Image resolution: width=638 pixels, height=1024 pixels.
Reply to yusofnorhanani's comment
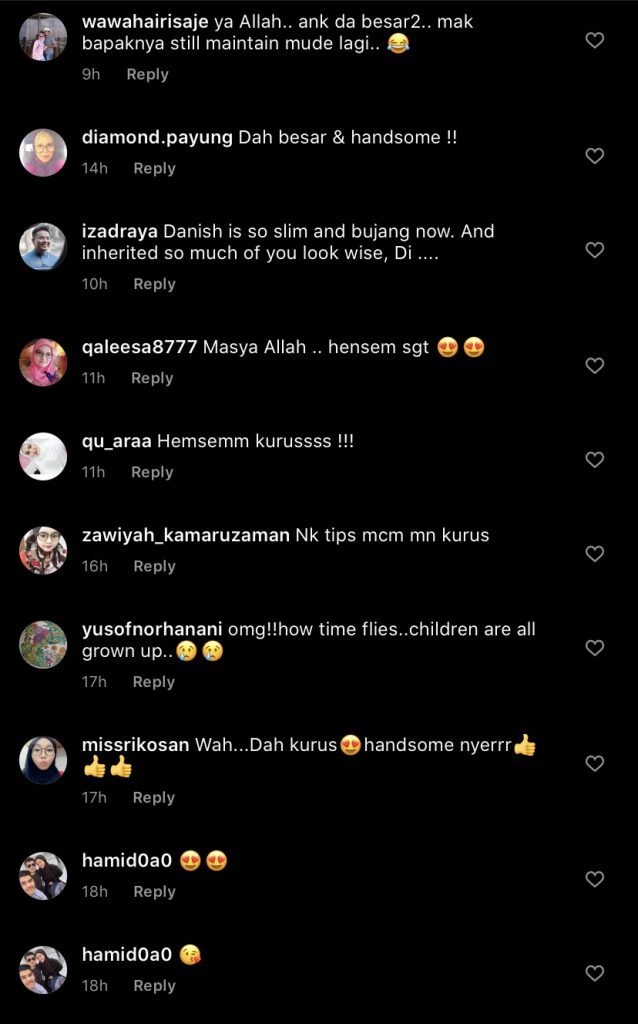coord(153,682)
